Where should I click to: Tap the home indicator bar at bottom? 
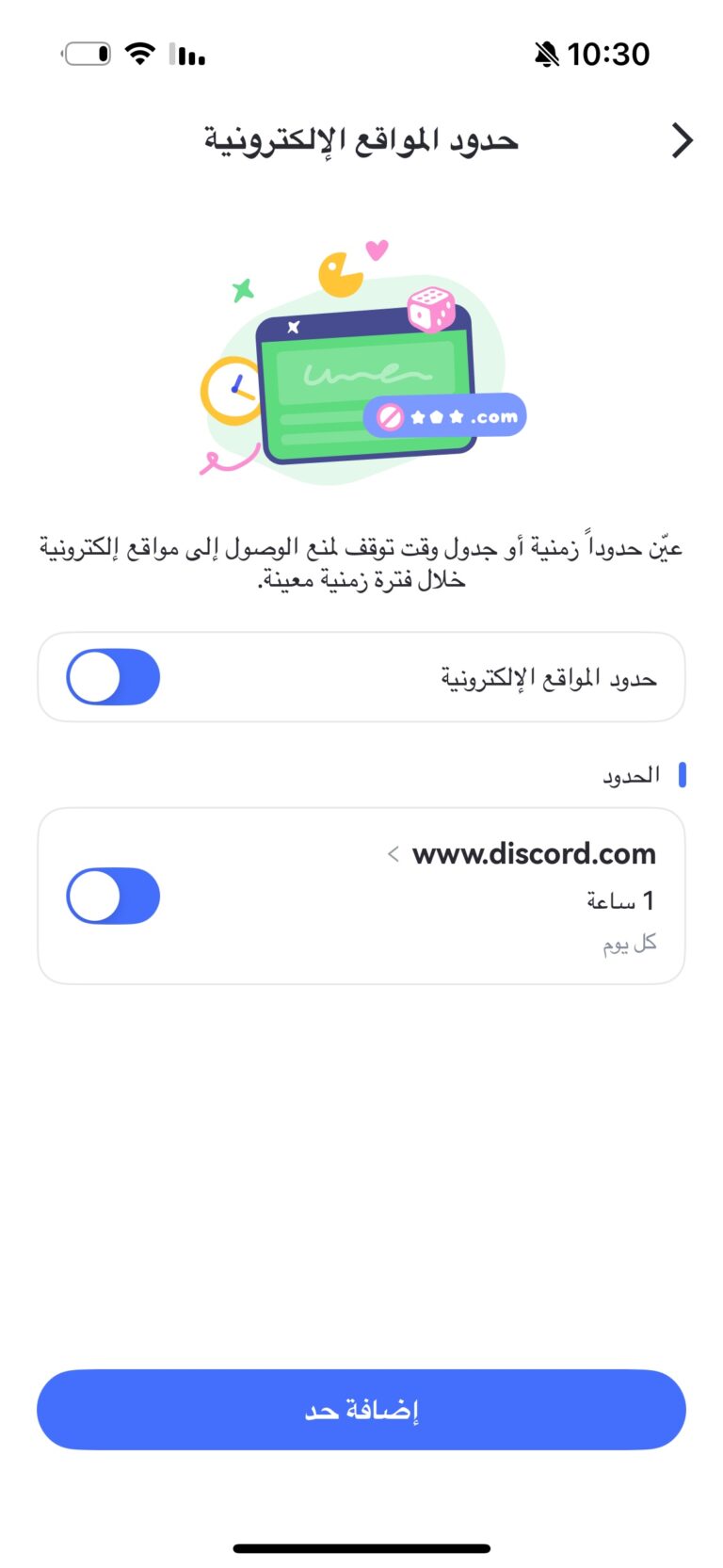pyautogui.click(x=361, y=1547)
